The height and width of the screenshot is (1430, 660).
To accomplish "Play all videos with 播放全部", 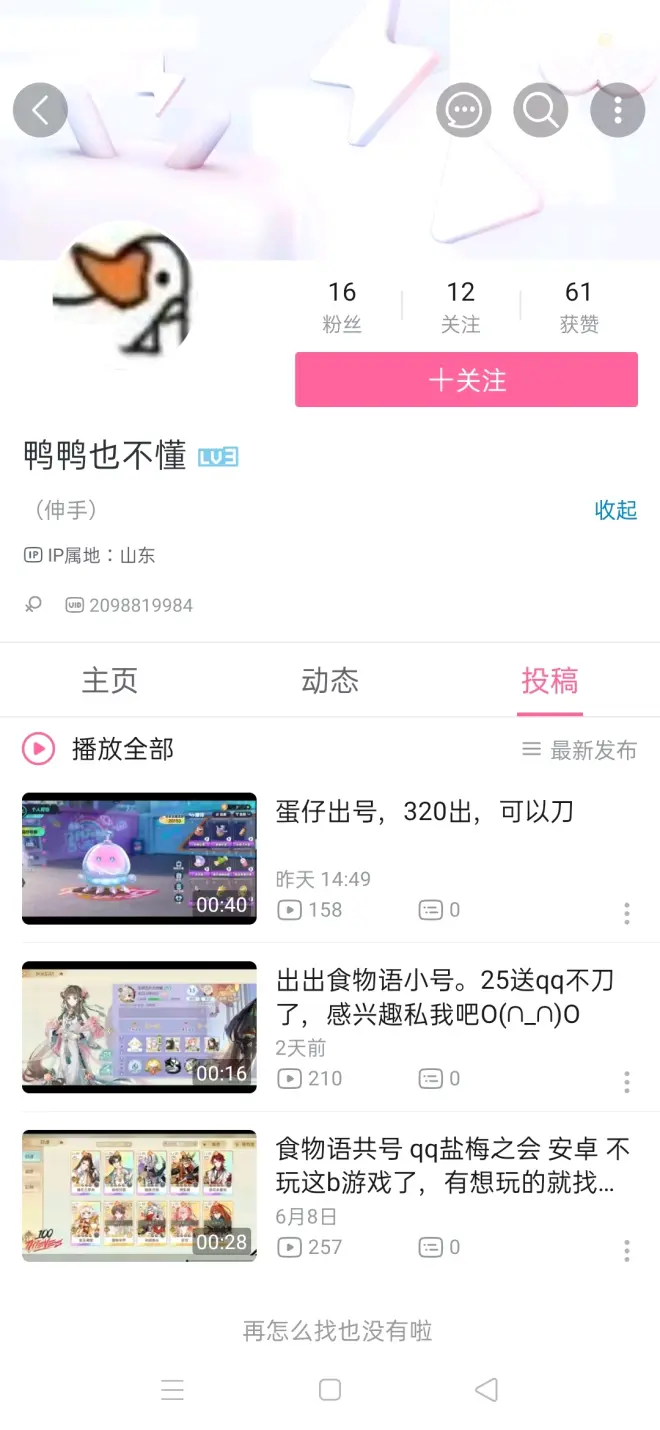I will pos(100,749).
